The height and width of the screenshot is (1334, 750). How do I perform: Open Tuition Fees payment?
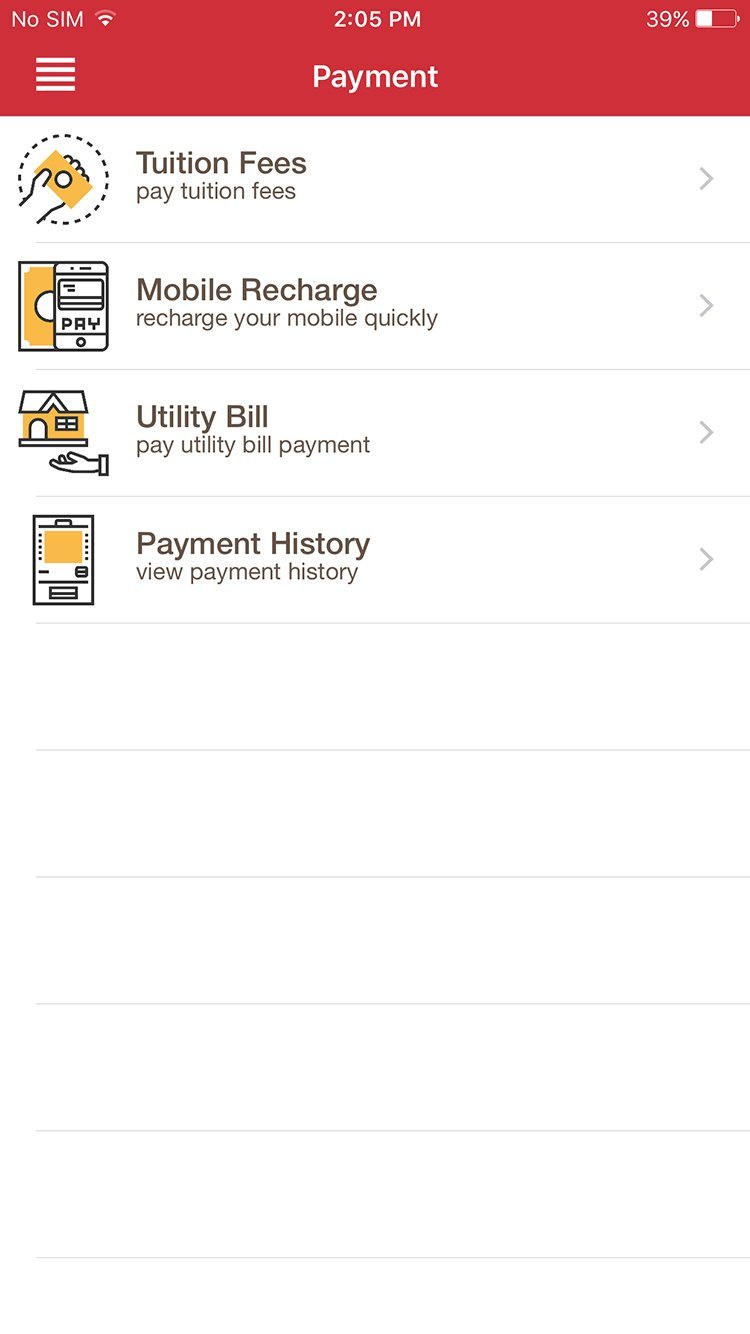click(375, 179)
